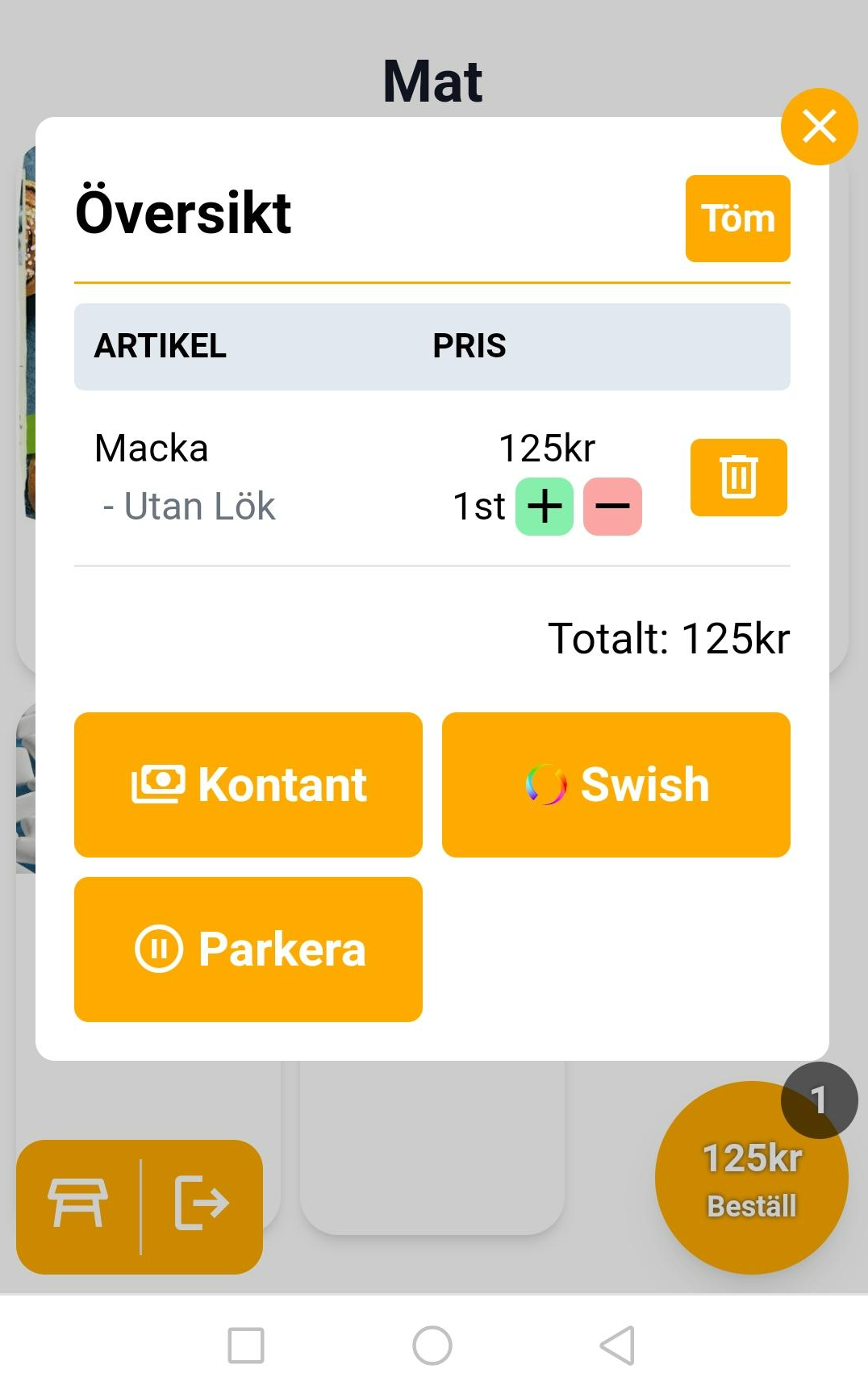Increase Macka quantity with the plus button

coord(545,507)
